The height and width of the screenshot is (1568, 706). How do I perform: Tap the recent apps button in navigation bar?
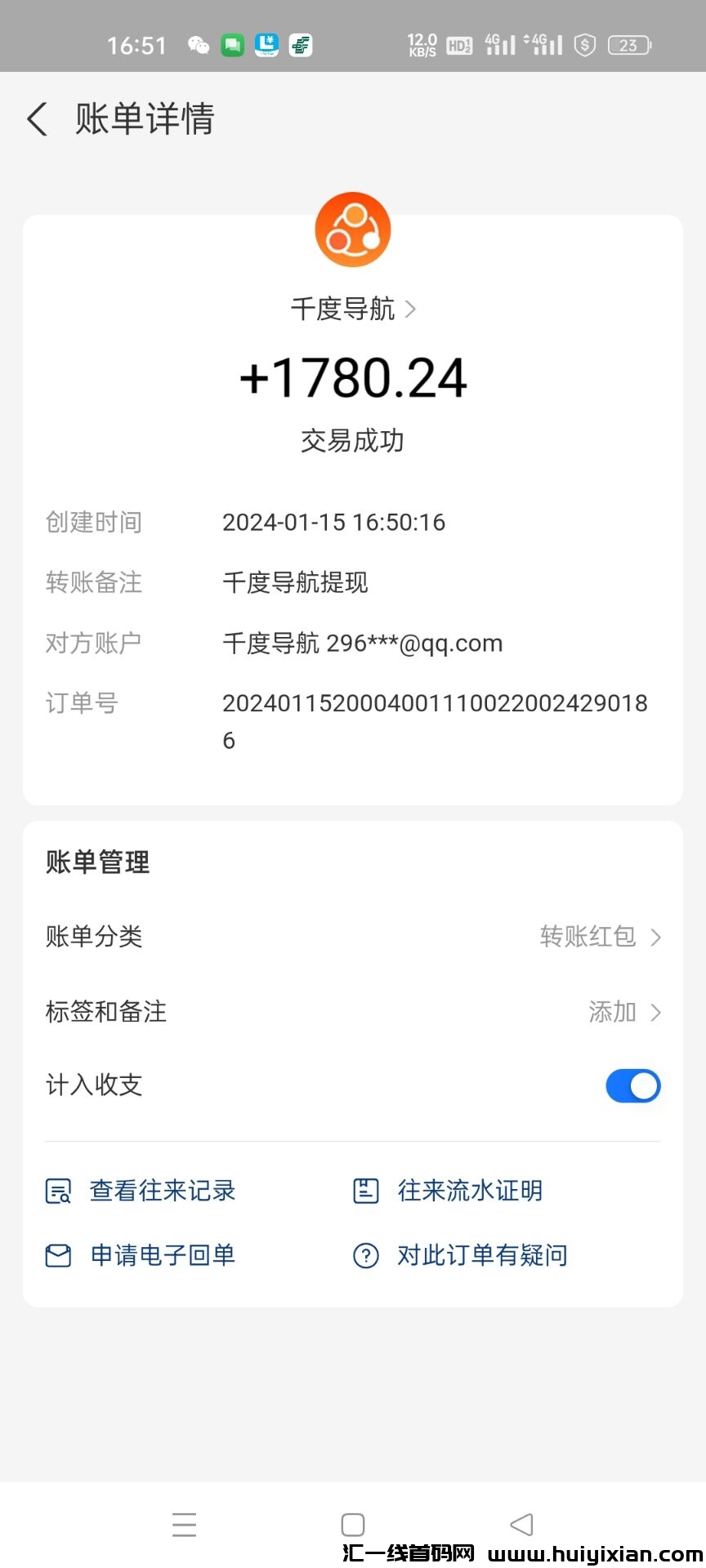click(185, 1524)
